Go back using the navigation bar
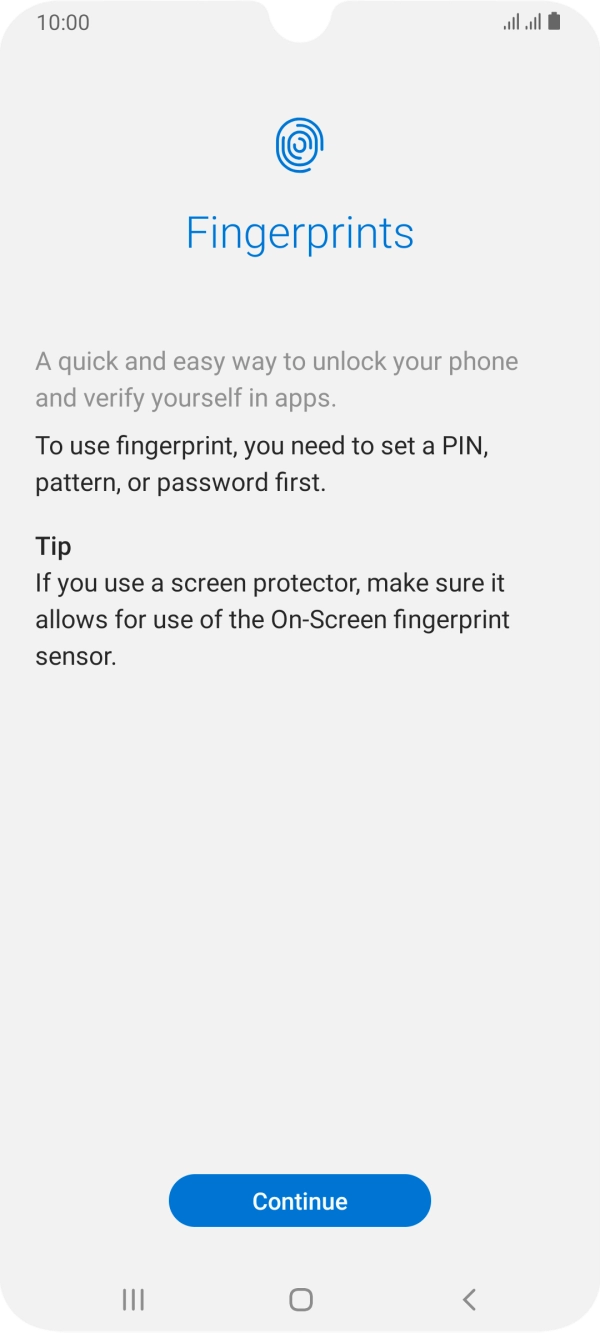Viewport: 600px width, 1333px height. click(x=468, y=1299)
